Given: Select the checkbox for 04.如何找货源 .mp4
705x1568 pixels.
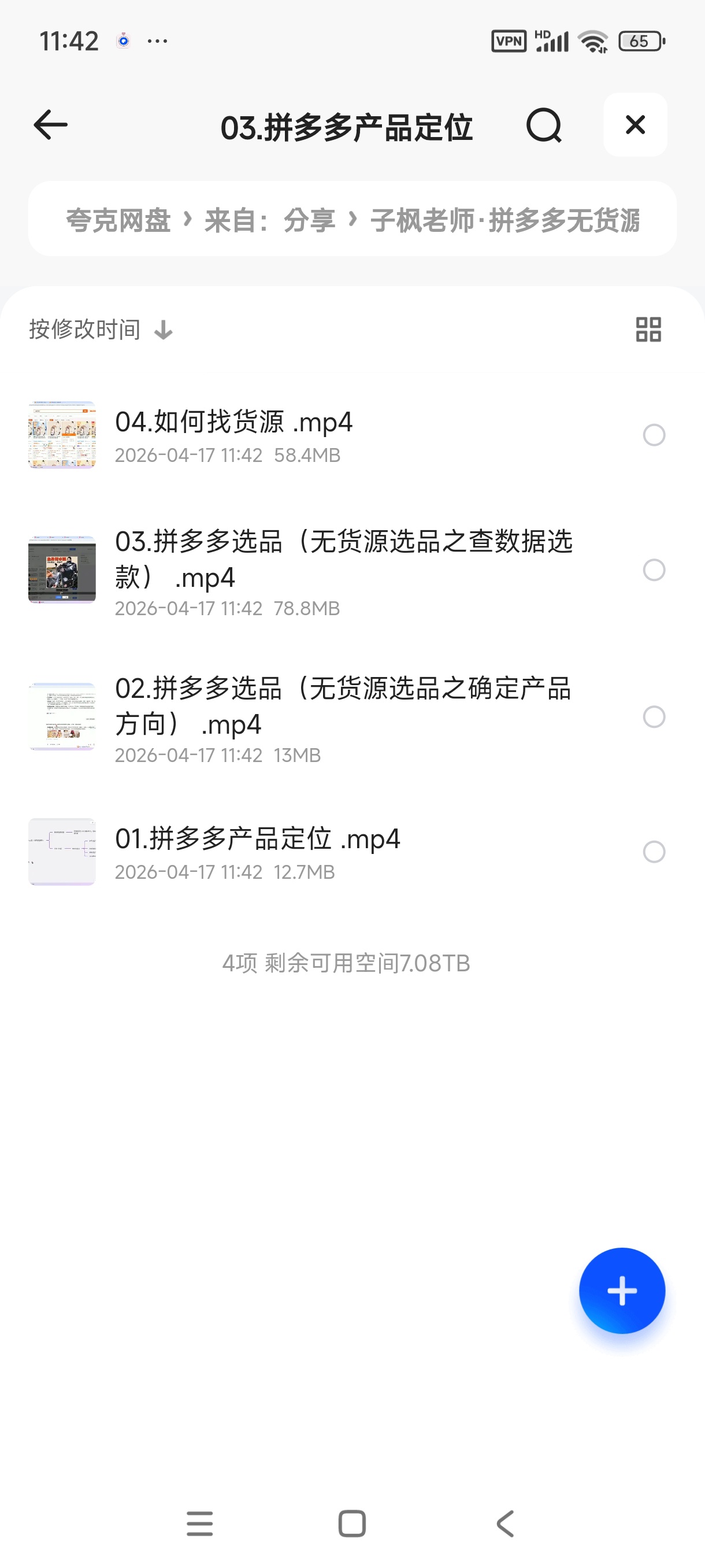Looking at the screenshot, I should [x=654, y=435].
